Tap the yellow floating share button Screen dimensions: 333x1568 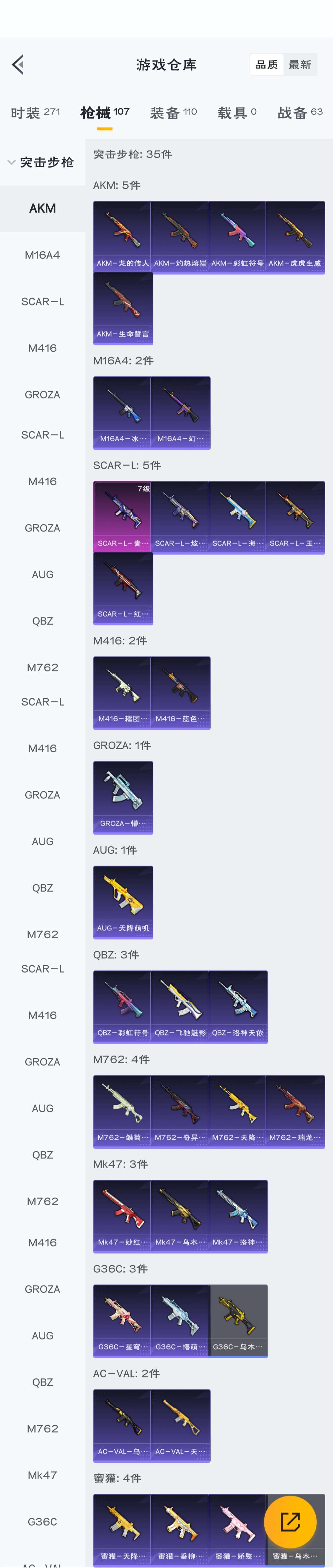(290, 1521)
